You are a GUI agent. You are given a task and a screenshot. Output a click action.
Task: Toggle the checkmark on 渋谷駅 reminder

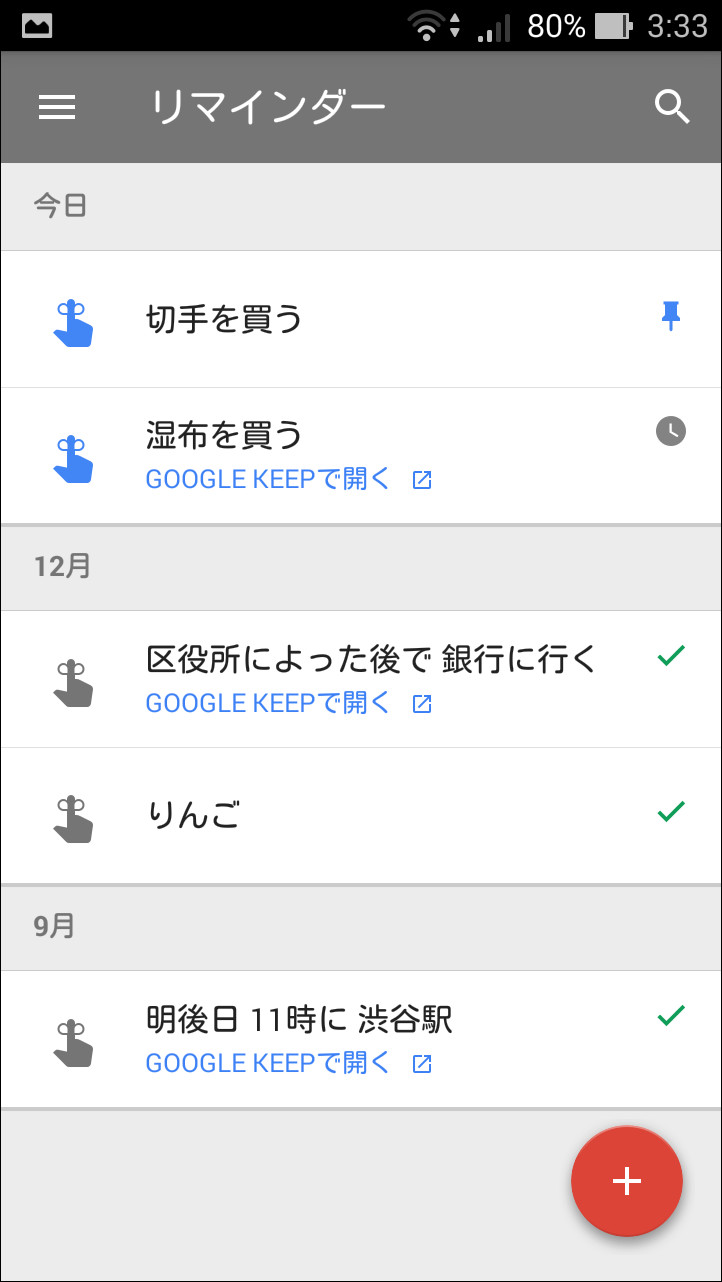pyautogui.click(x=672, y=1016)
